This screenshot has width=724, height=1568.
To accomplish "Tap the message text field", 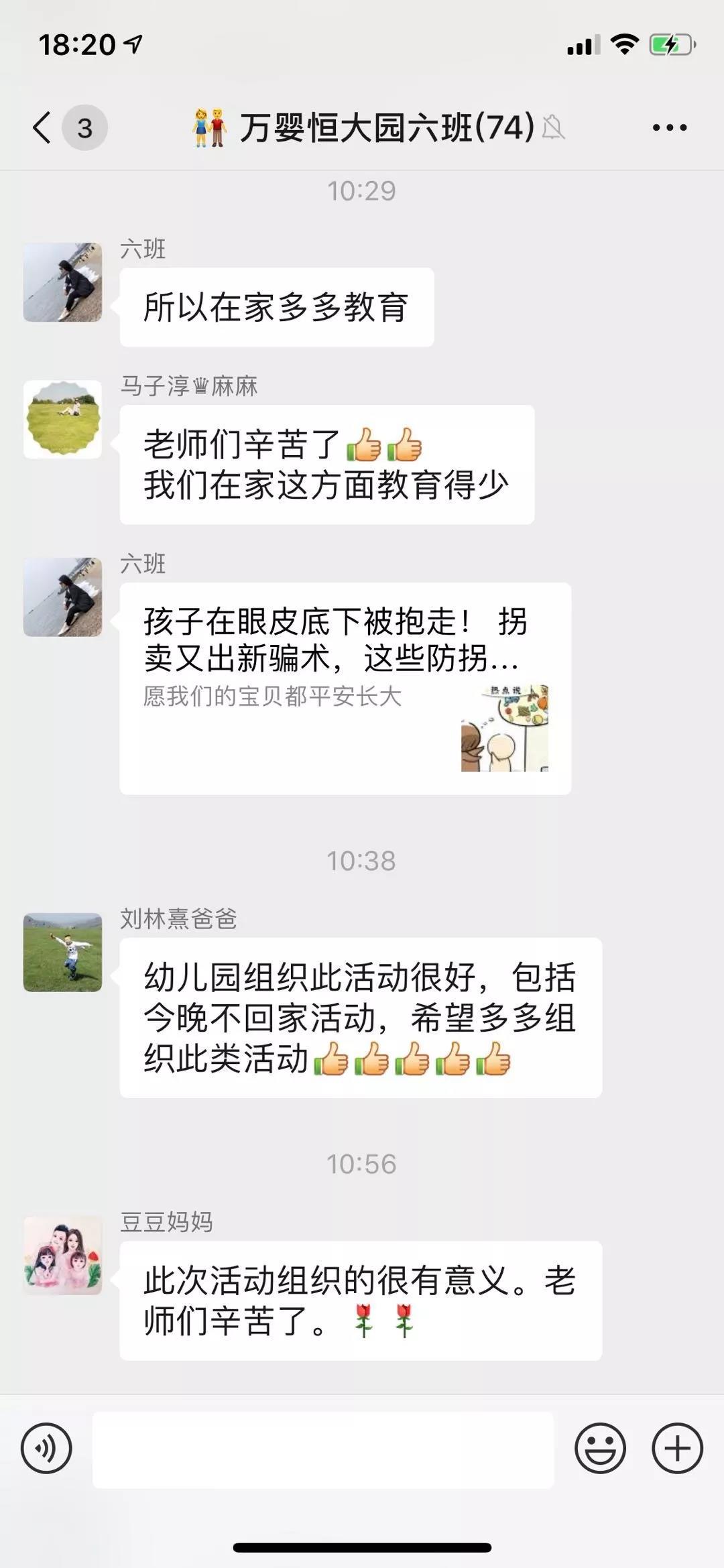I will tap(323, 1449).
